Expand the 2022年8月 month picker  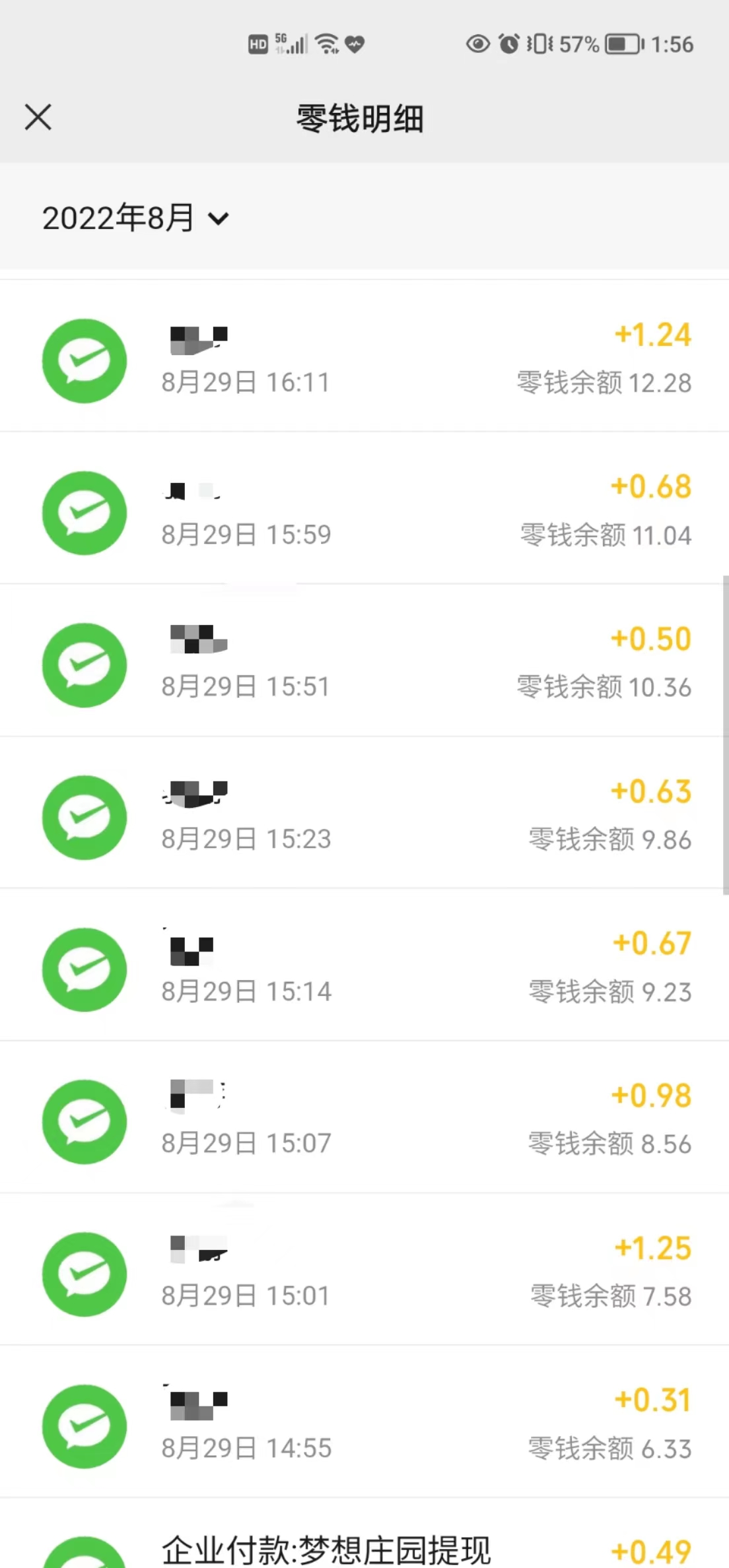click(135, 218)
